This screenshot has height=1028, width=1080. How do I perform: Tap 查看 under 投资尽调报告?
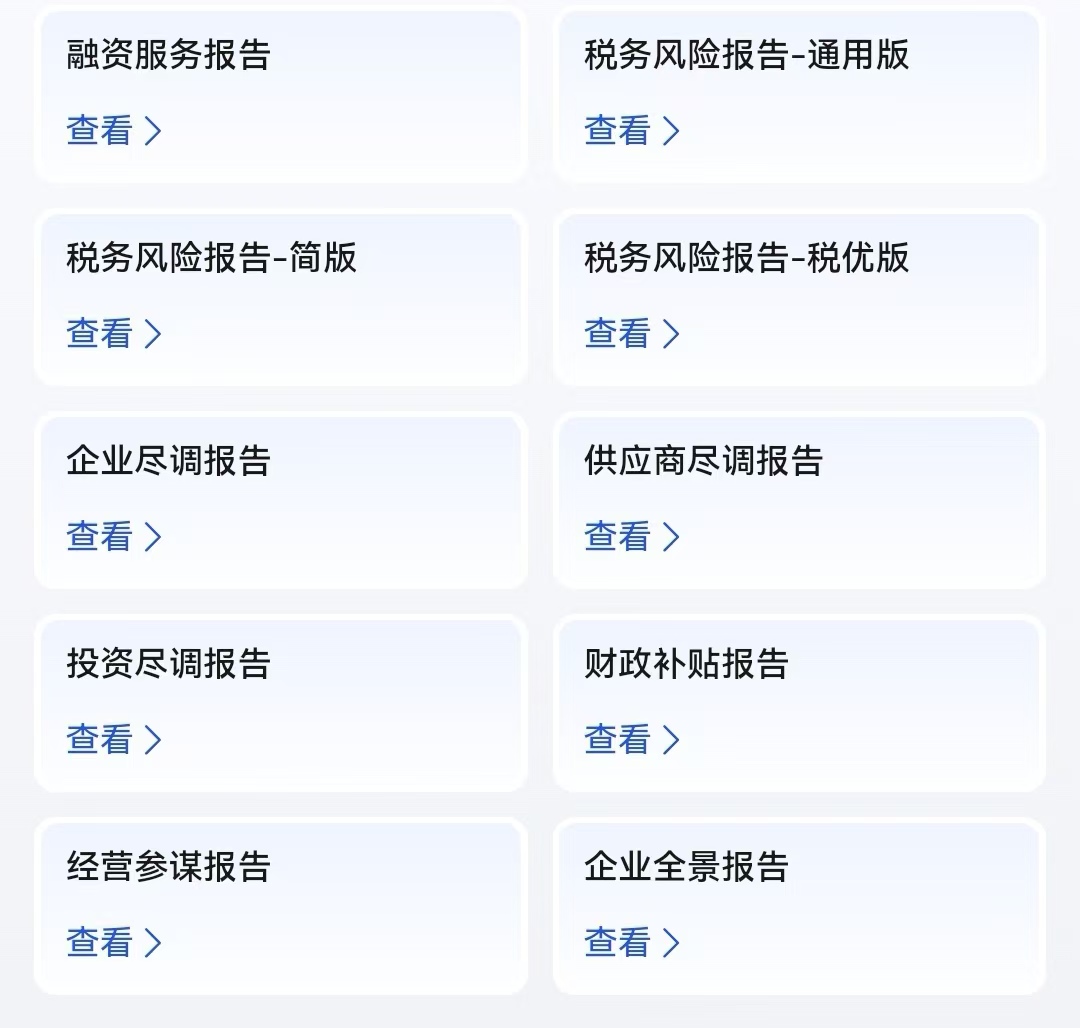pos(113,740)
